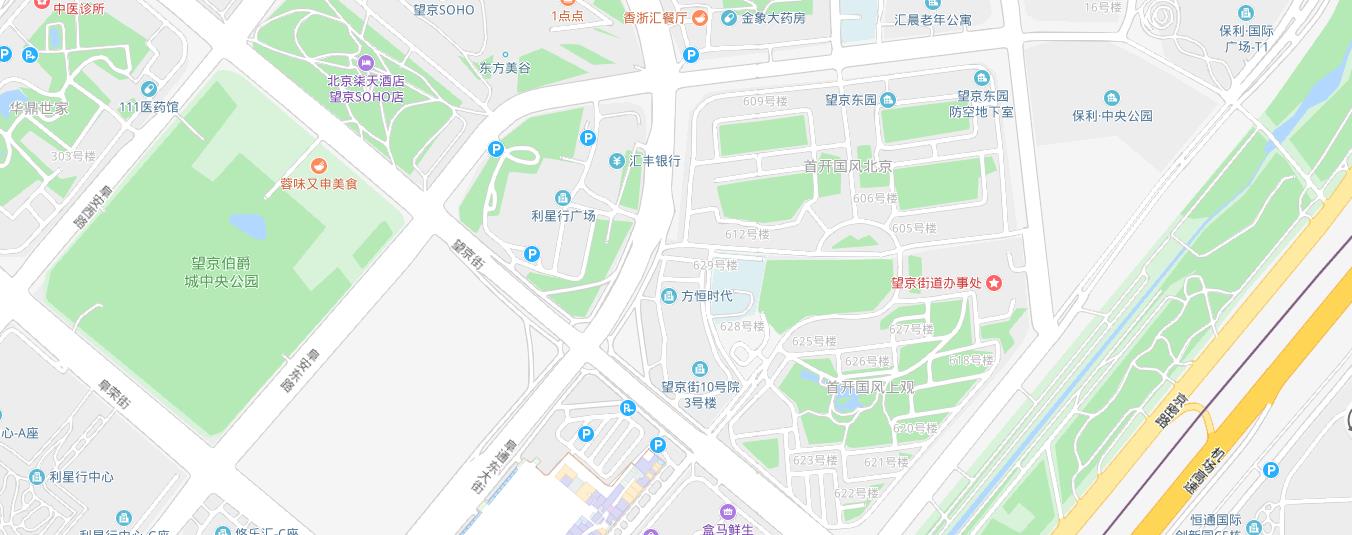Tap the 方恒时代 building marker
Image resolution: width=1352 pixels, height=535 pixels.
(x=668, y=296)
